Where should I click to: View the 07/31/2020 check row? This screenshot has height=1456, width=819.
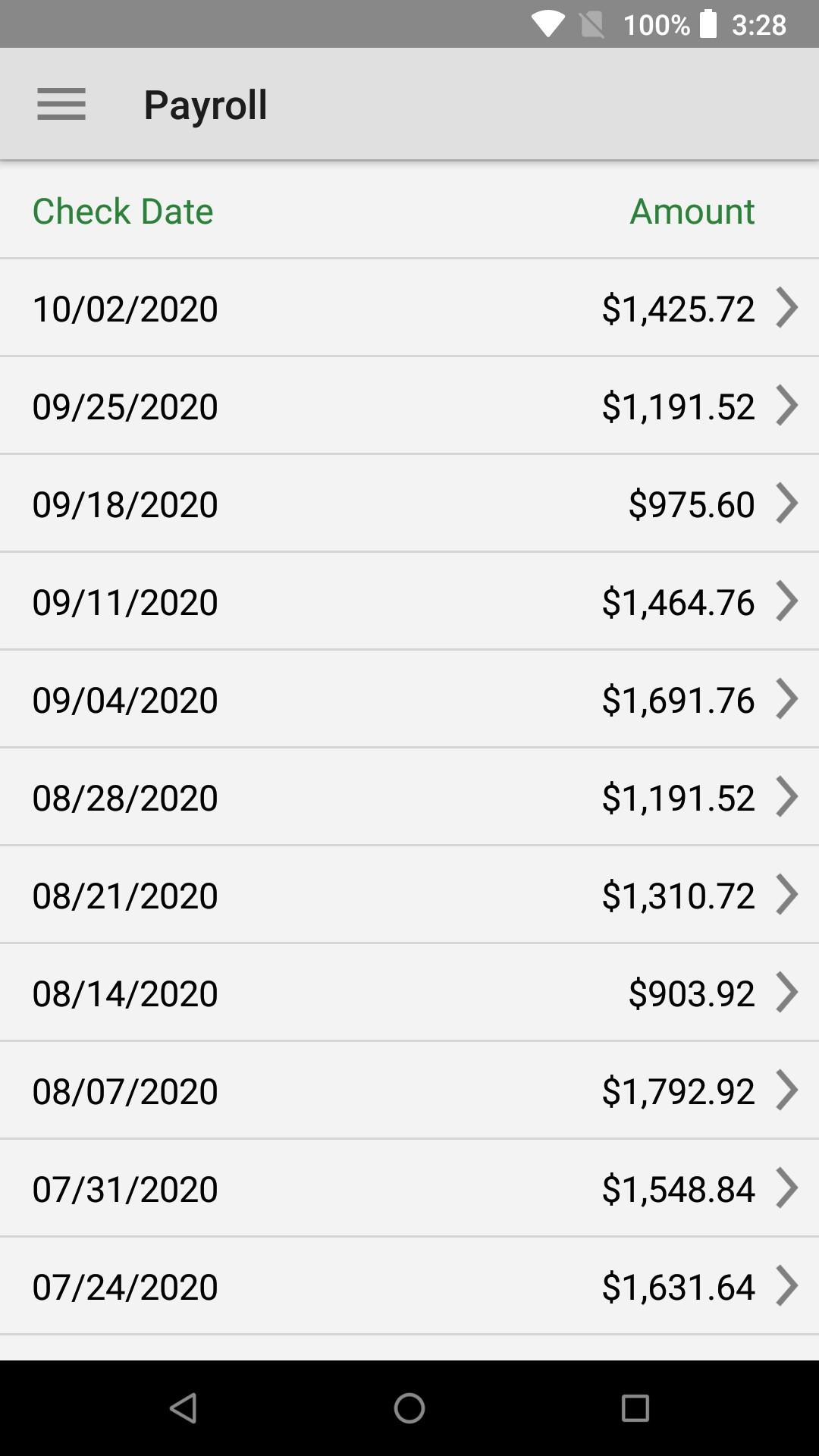(x=409, y=1188)
